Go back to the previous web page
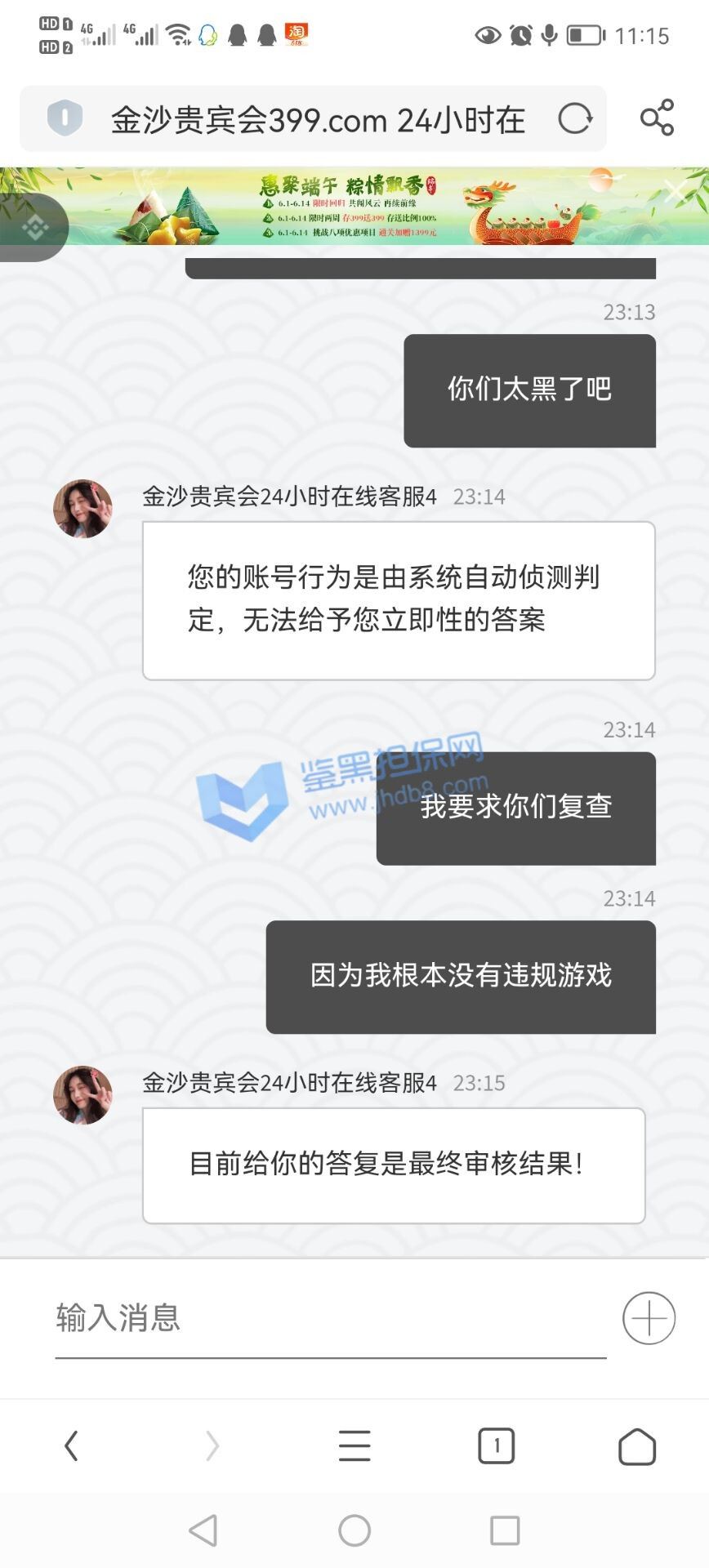 (72, 1445)
